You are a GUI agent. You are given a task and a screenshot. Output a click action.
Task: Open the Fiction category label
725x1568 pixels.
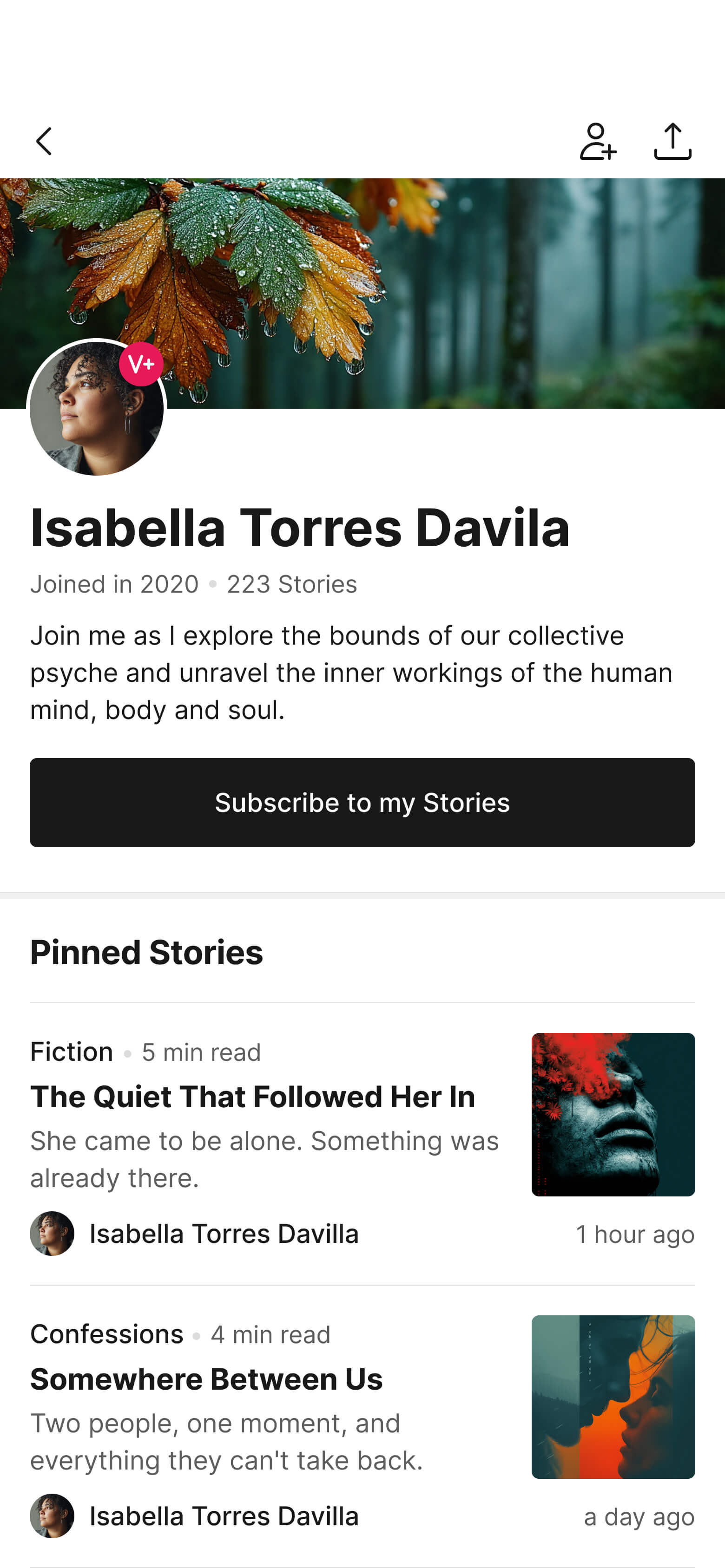[72, 1052]
